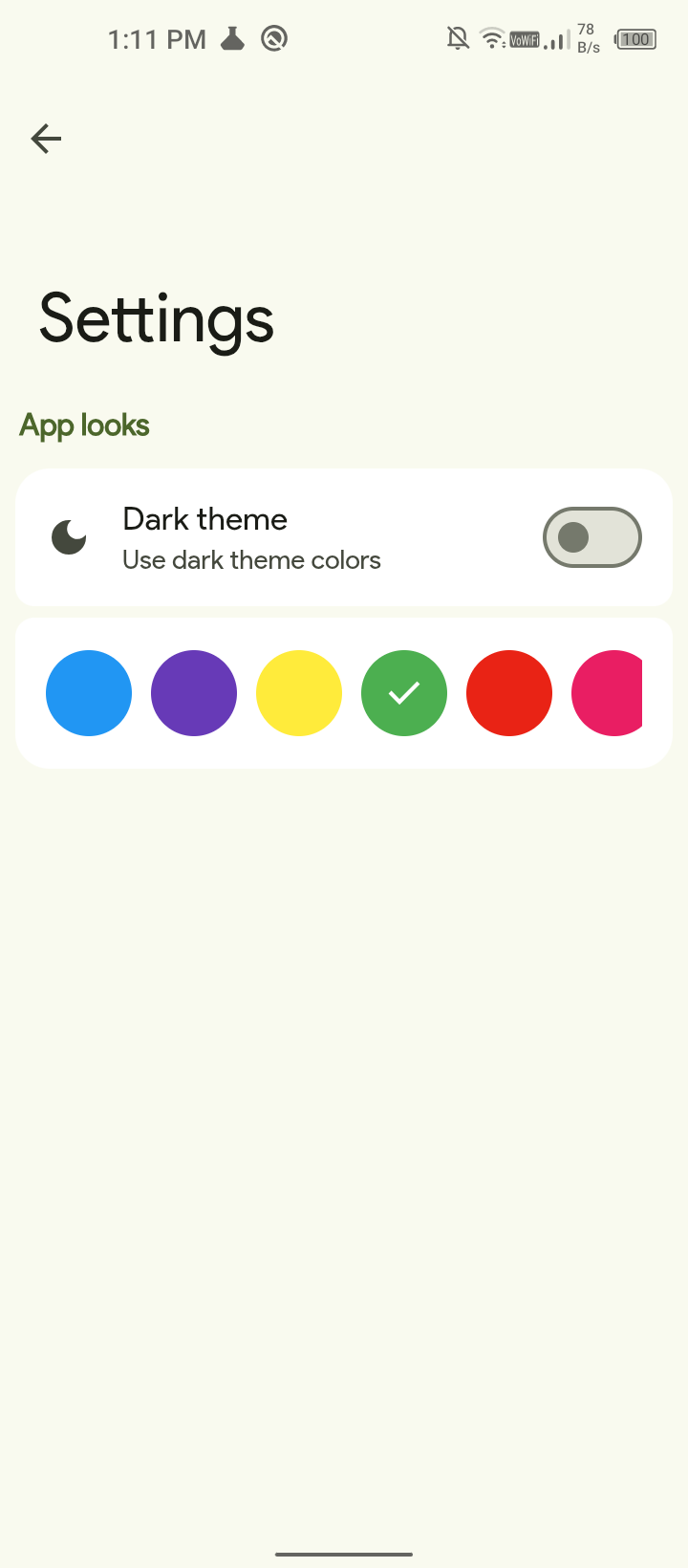Switch to the red color swatch

(x=509, y=693)
